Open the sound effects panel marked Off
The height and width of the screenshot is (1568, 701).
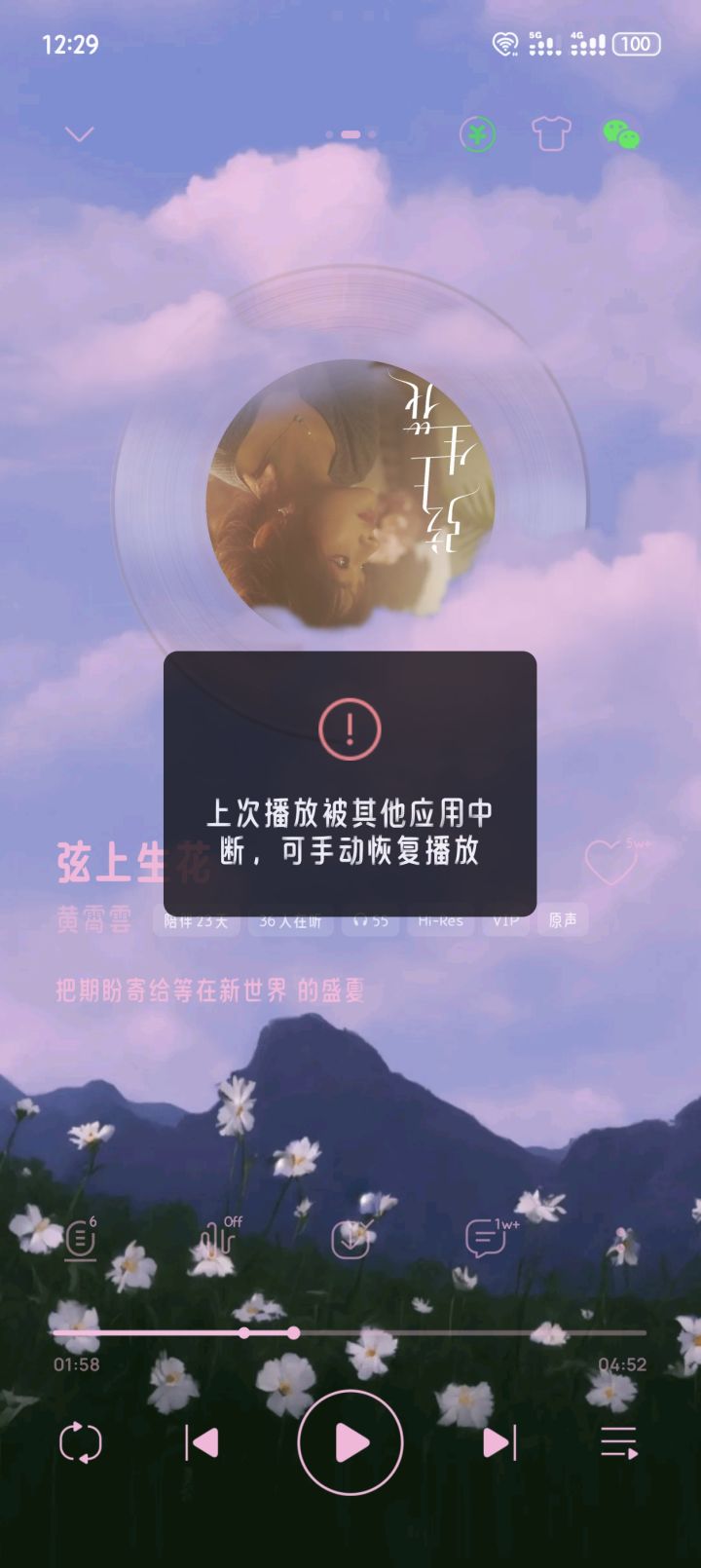[x=214, y=1237]
